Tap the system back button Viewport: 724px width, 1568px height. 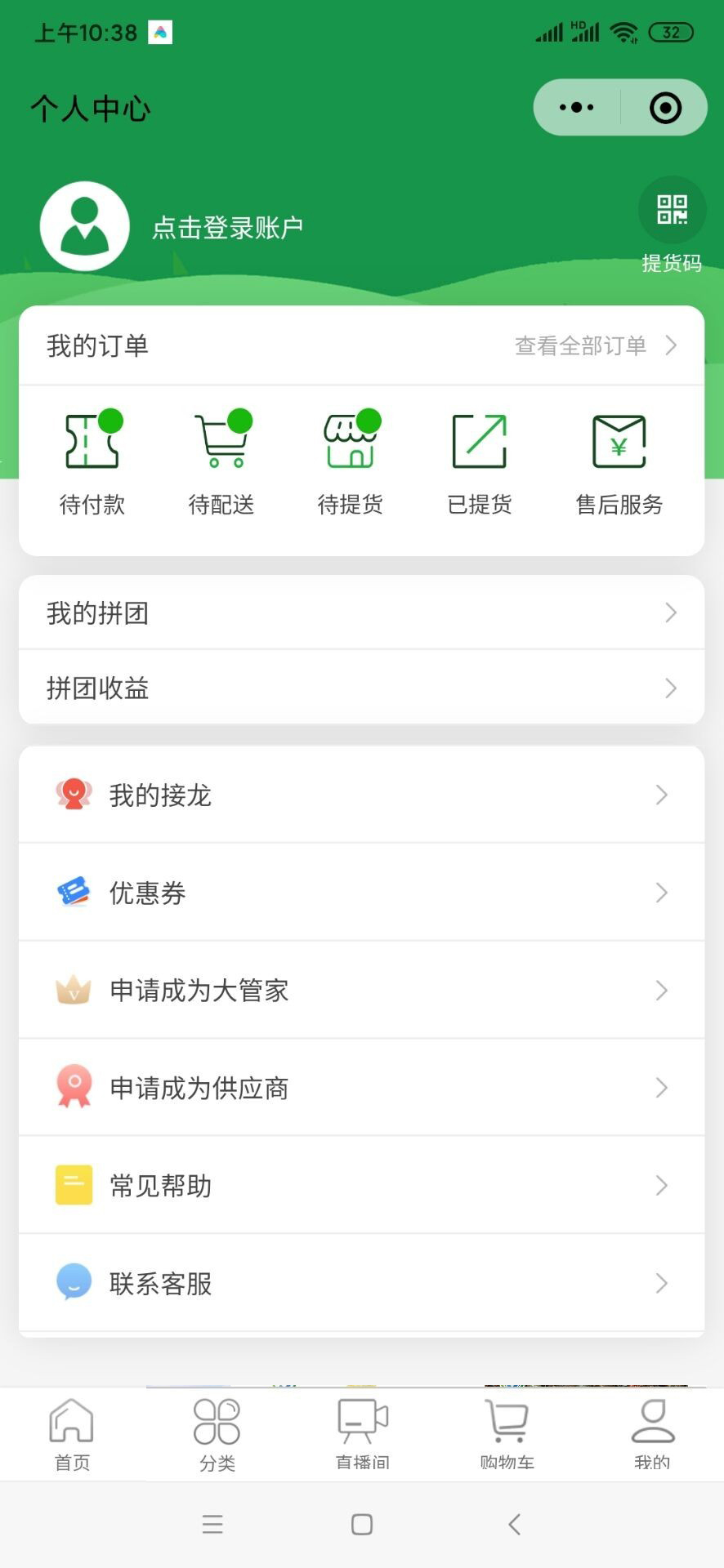[x=514, y=1524]
